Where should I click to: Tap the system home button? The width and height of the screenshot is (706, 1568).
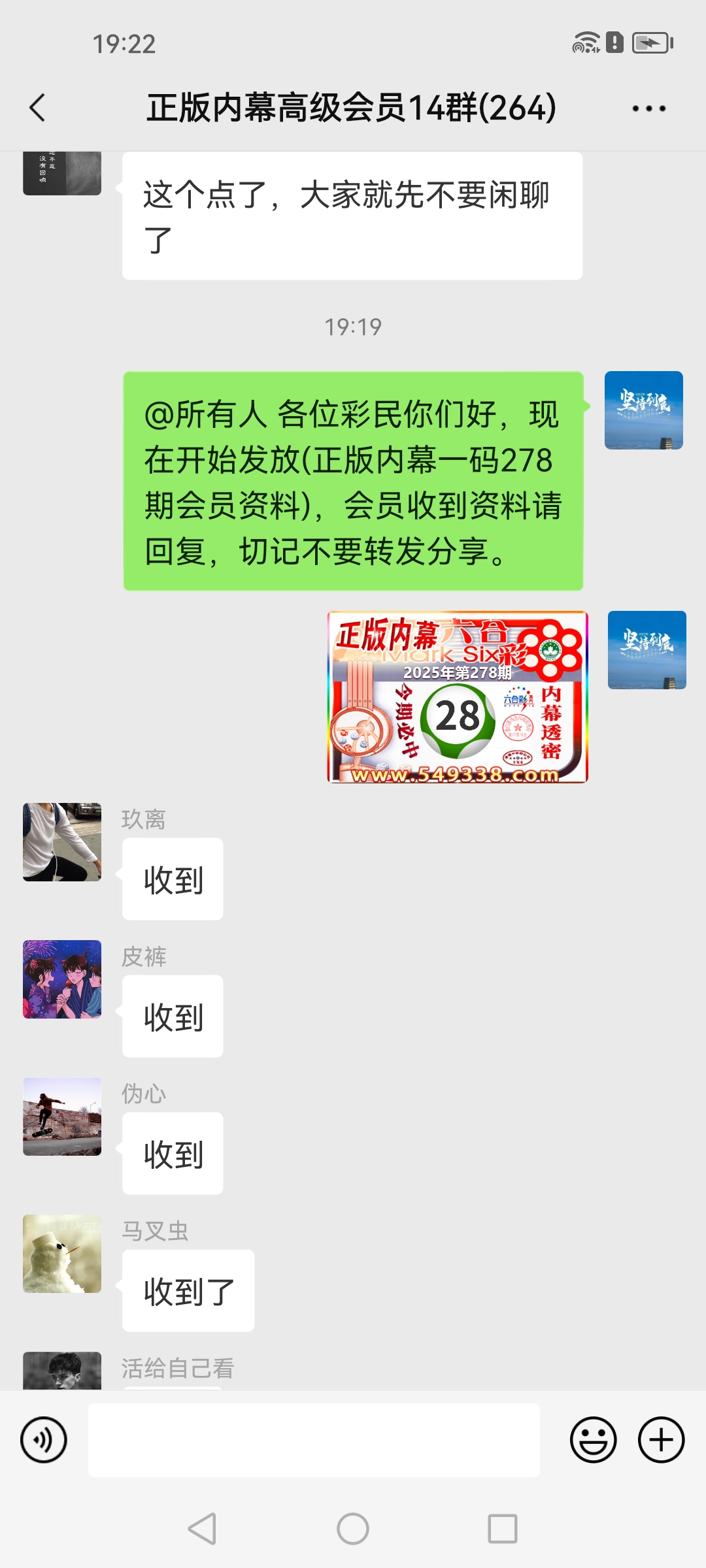(x=353, y=1529)
